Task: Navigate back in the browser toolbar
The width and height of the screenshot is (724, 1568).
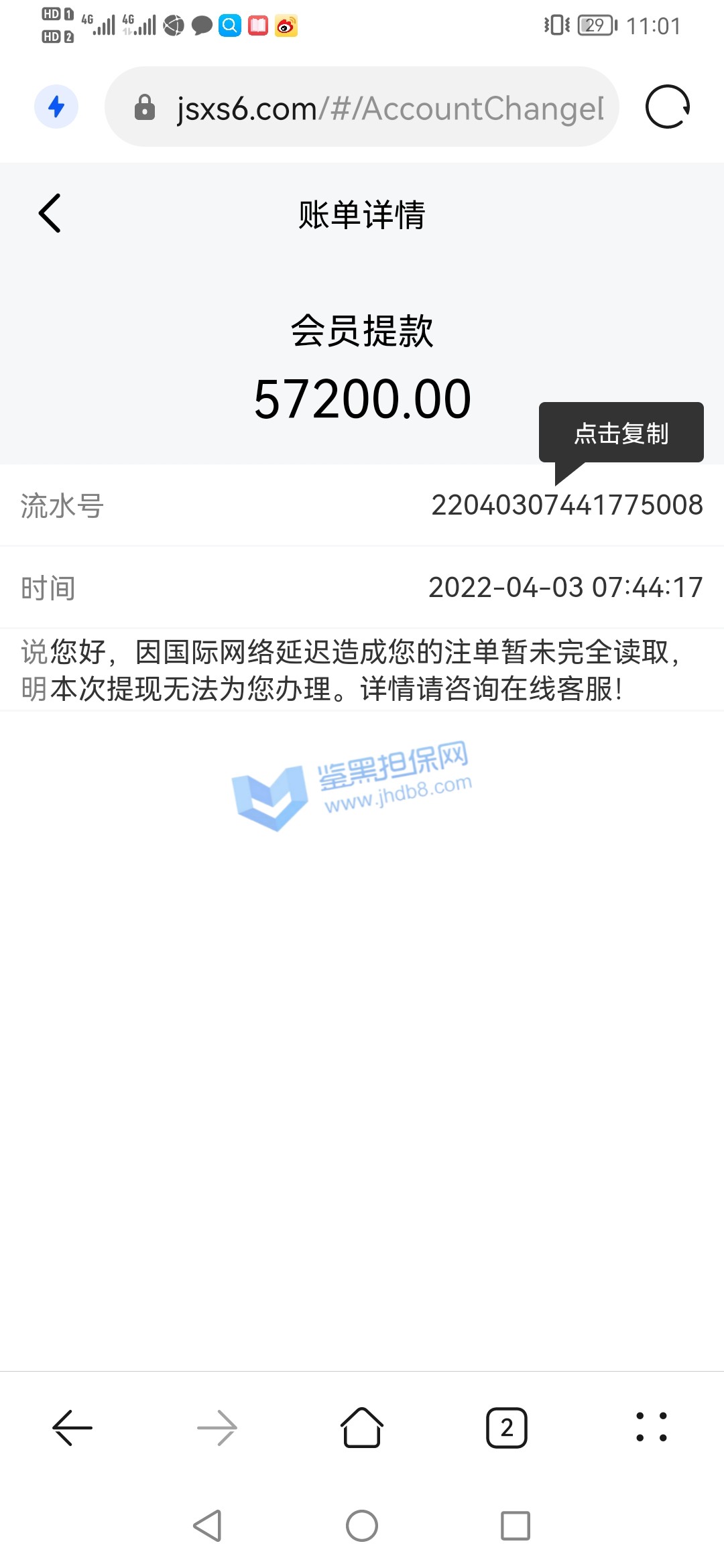Action: 72,1428
